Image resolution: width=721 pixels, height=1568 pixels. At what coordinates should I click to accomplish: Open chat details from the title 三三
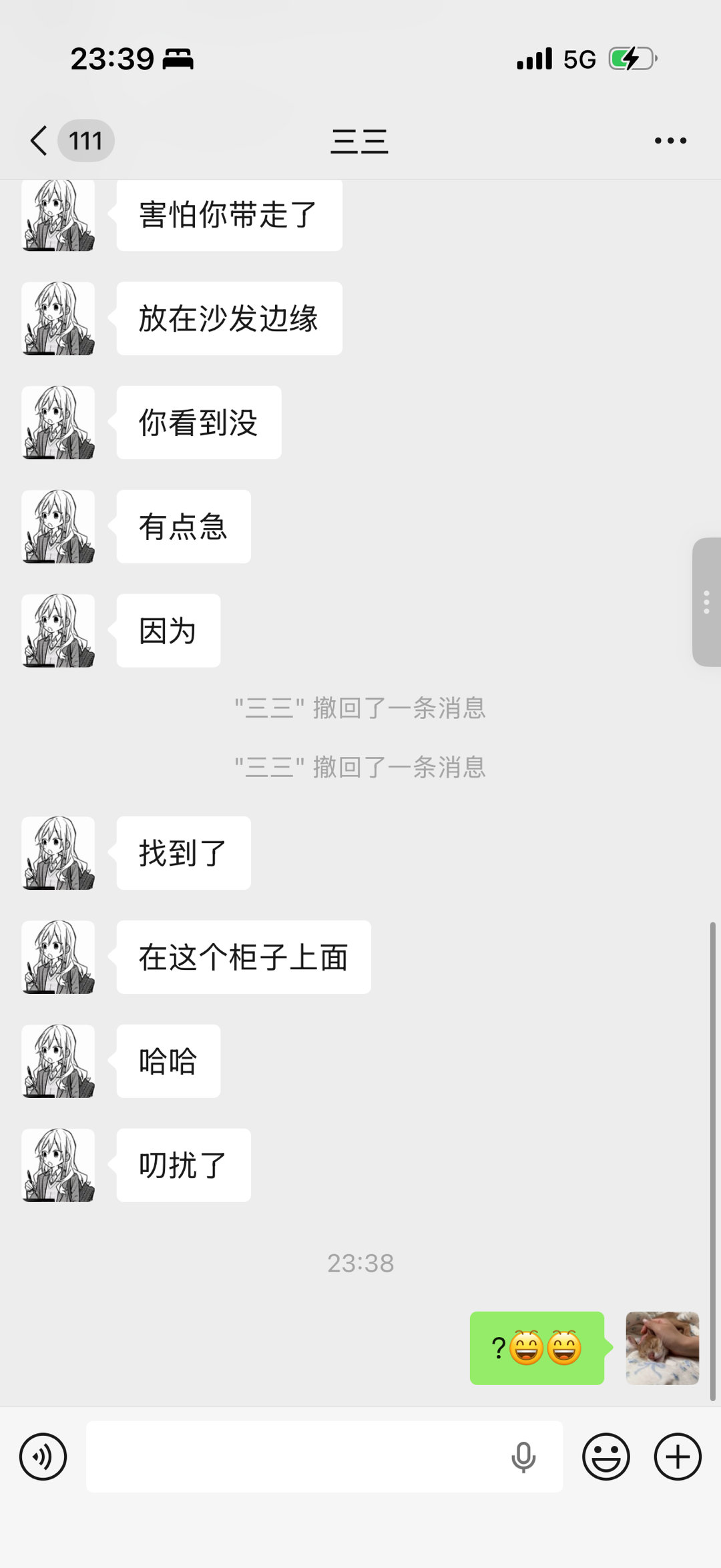[x=360, y=140]
